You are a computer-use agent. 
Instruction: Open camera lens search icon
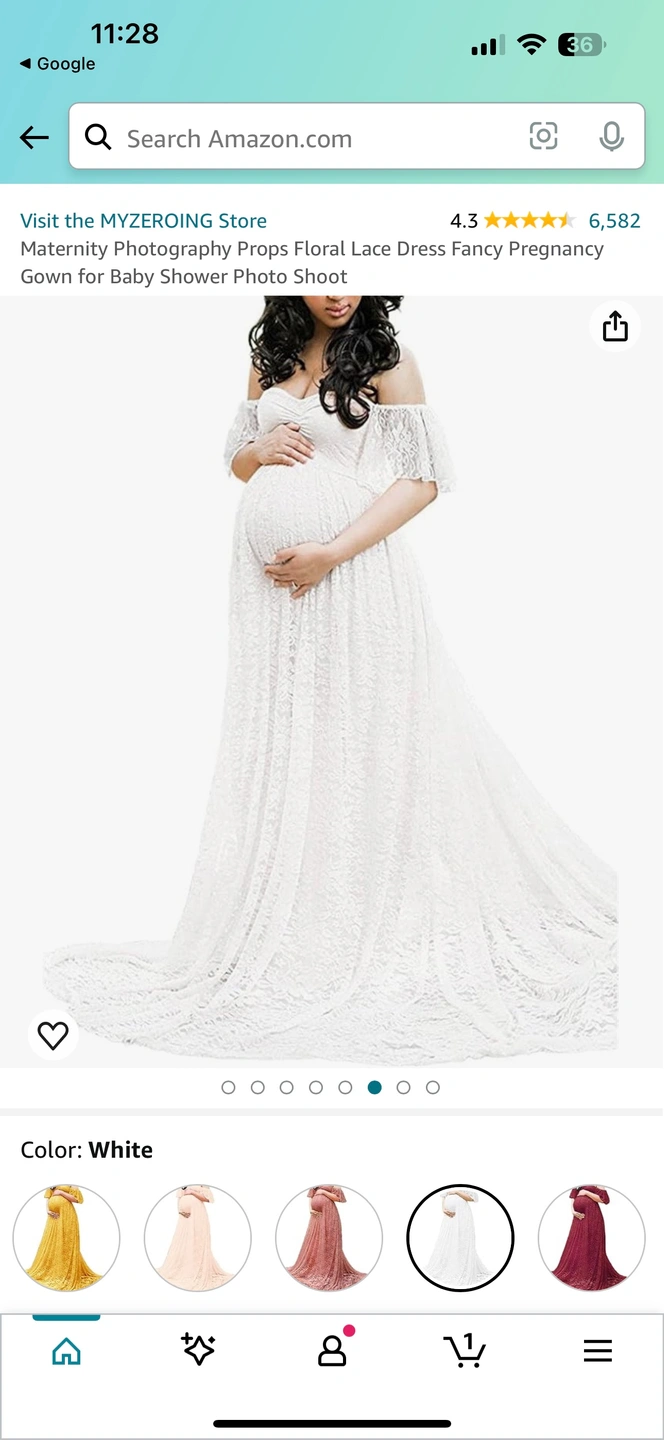(543, 137)
